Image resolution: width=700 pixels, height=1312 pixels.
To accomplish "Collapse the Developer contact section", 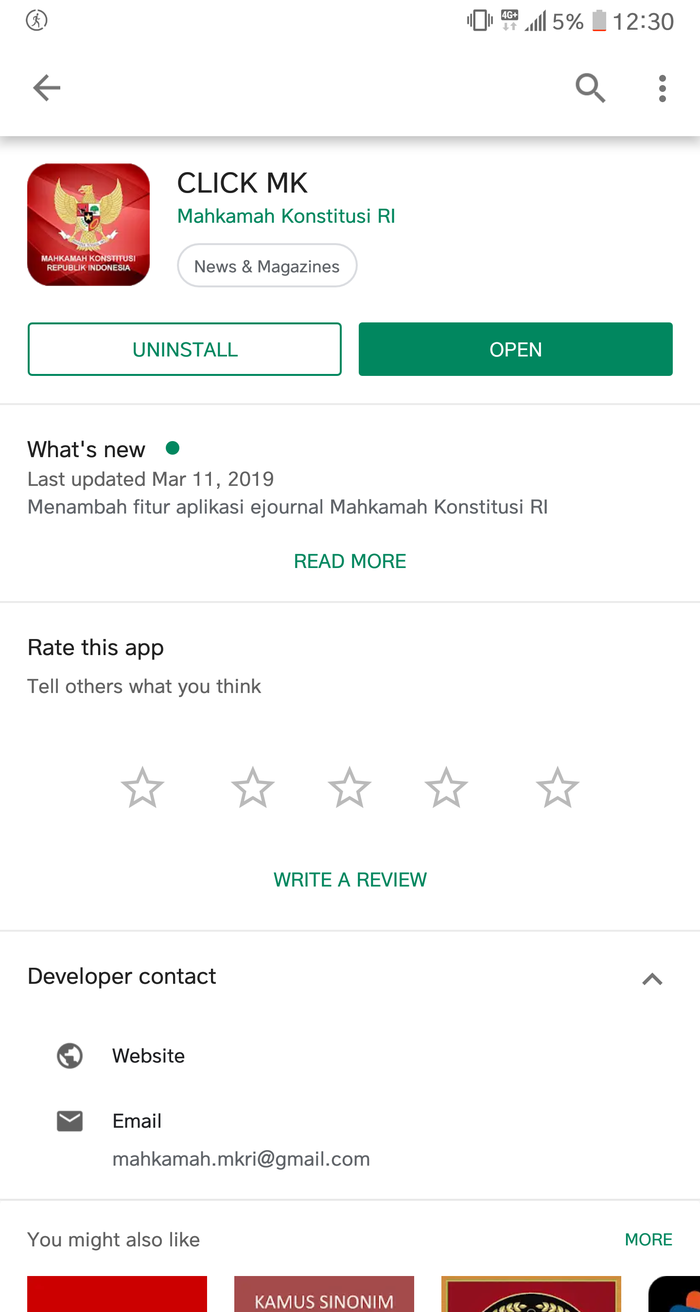I will [652, 979].
